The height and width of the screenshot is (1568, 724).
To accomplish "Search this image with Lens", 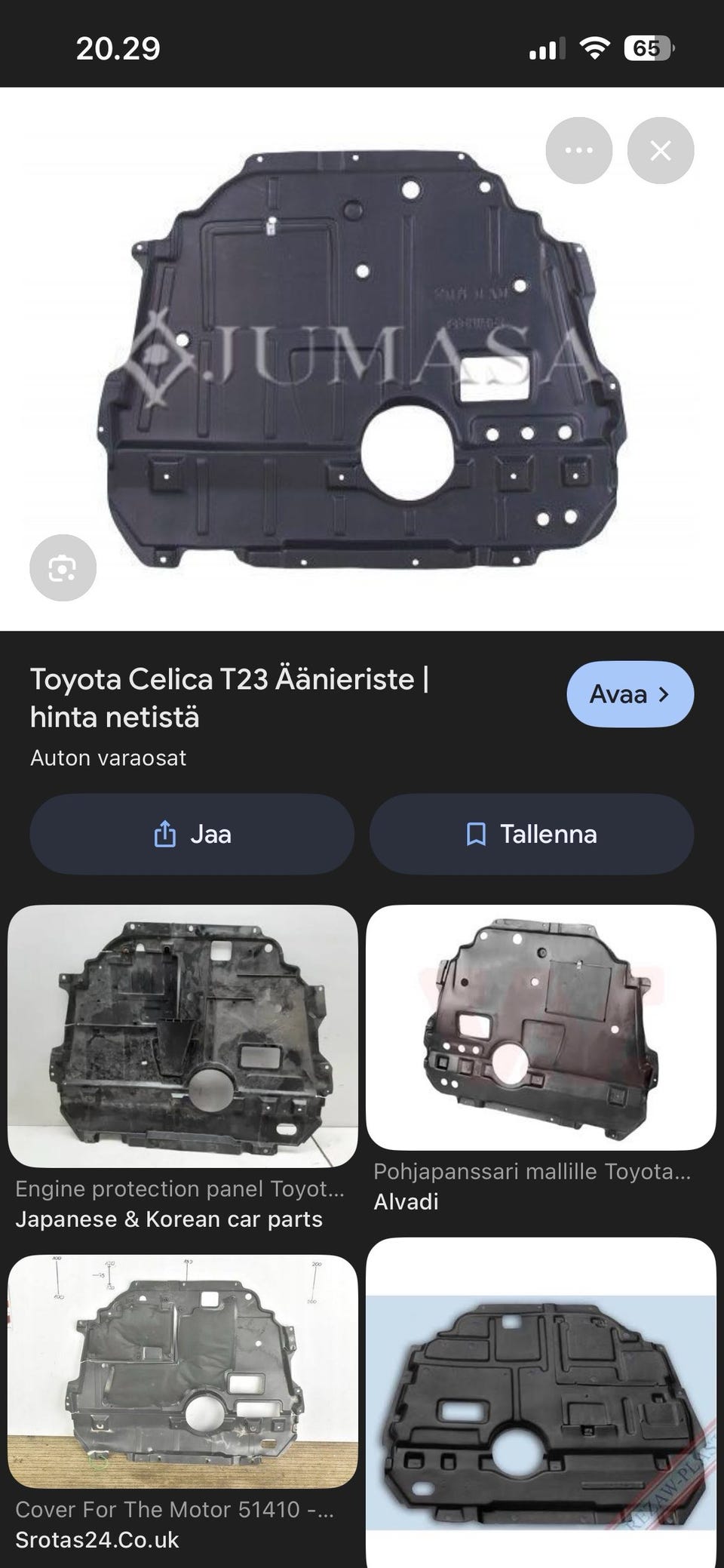I will pyautogui.click(x=63, y=568).
